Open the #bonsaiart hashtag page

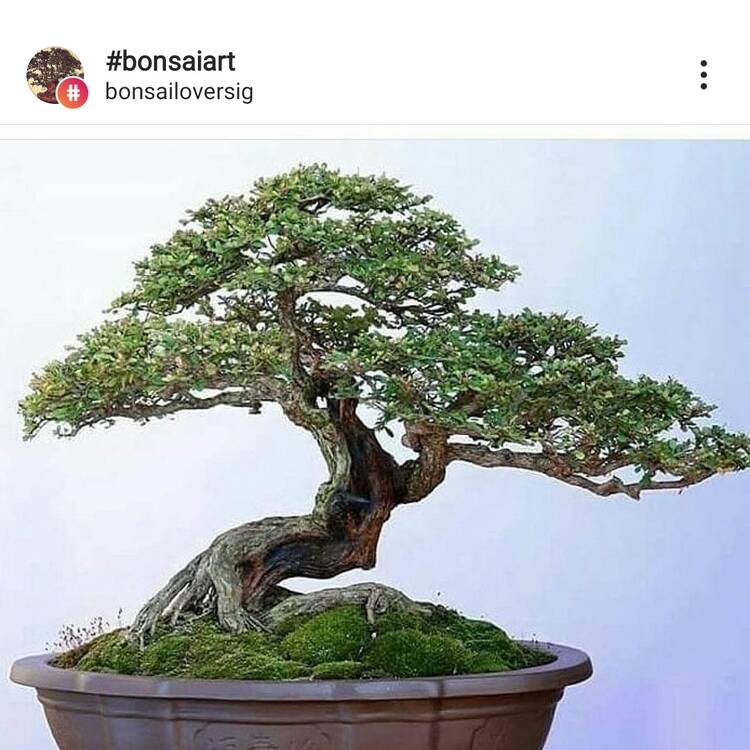[170, 61]
